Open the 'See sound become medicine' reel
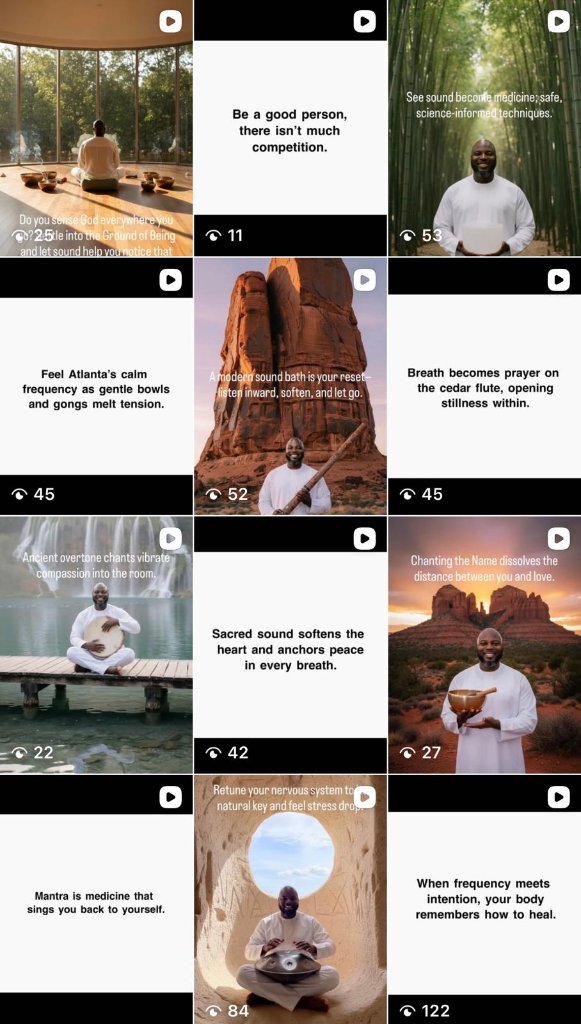The image size is (581, 1024). coord(484,128)
